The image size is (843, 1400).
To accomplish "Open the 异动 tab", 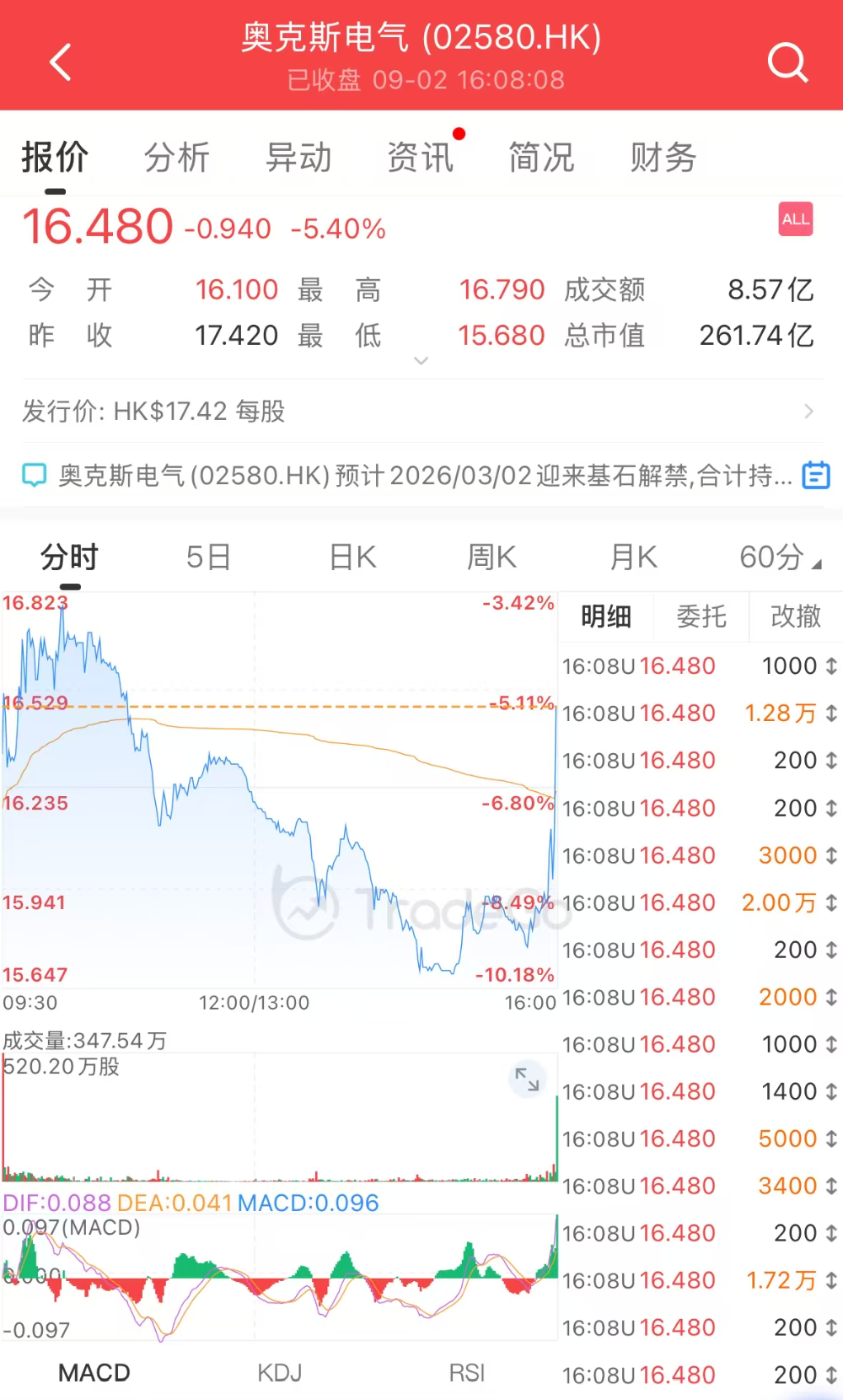I will pos(298,158).
